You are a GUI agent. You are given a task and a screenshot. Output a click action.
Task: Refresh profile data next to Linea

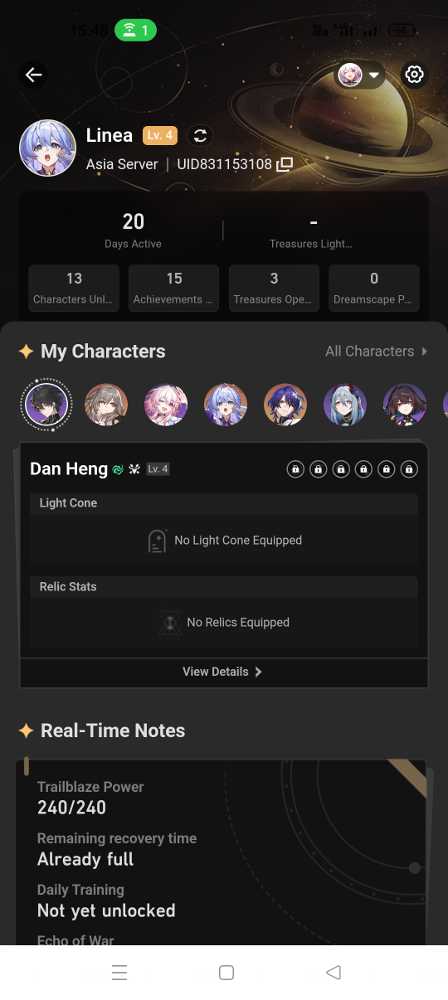click(200, 136)
